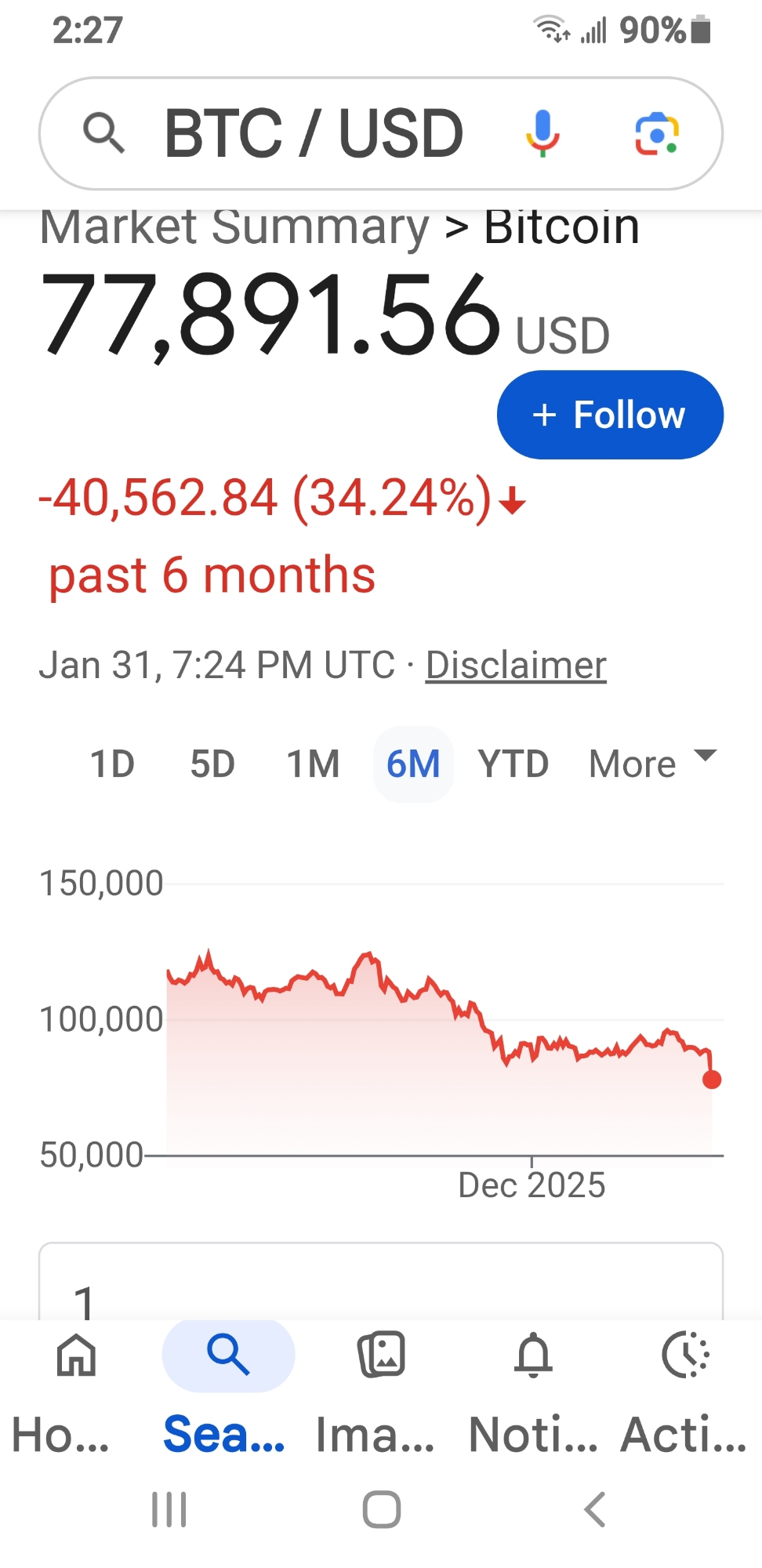Show the 1M price chart
This screenshot has height=1568, width=762.
pos(313,764)
